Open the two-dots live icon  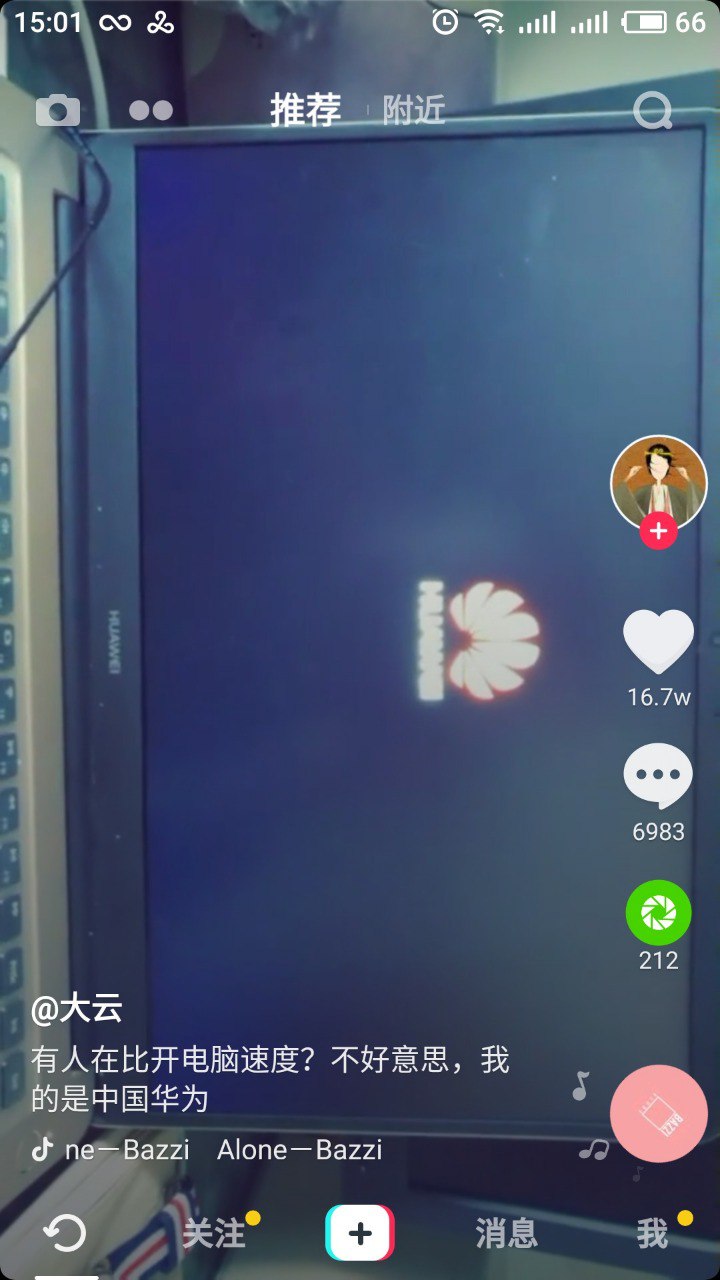click(151, 111)
